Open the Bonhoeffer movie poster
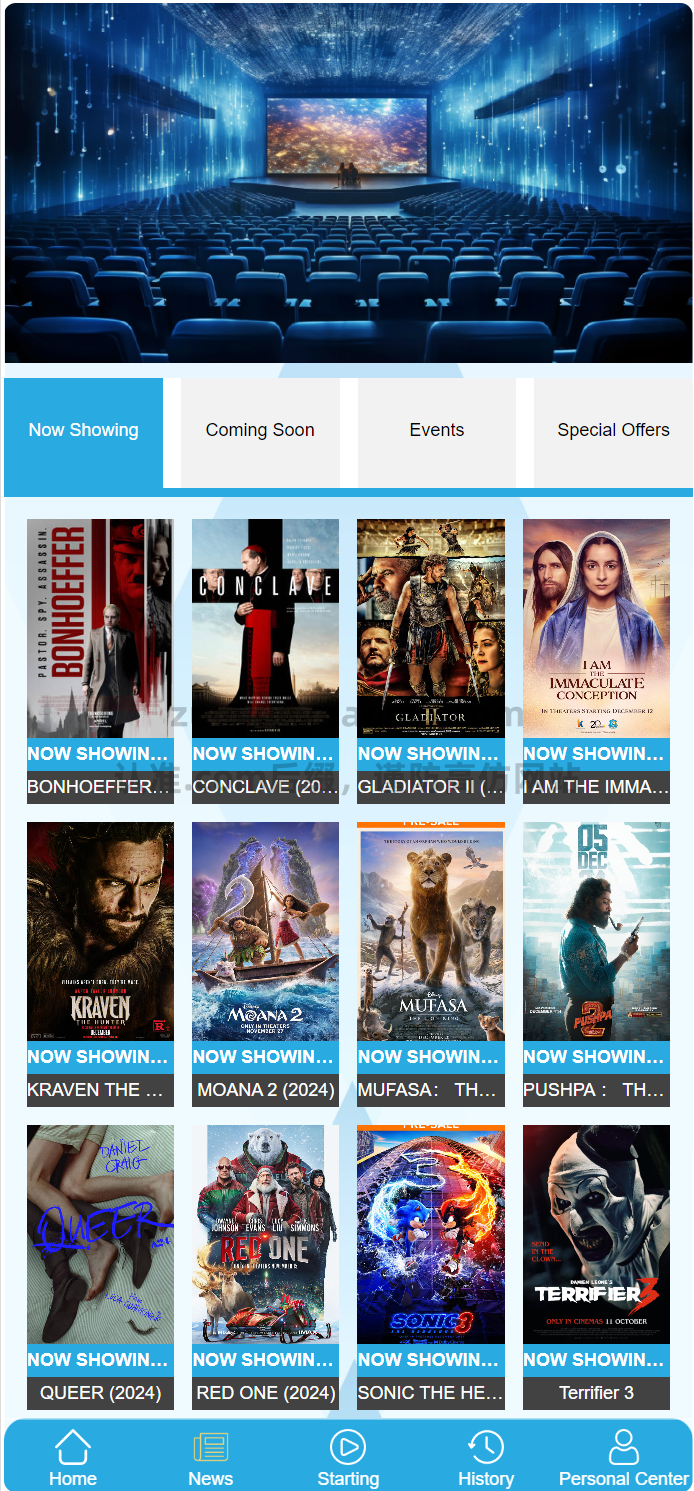Viewport: 694px width, 1491px height. click(100, 628)
